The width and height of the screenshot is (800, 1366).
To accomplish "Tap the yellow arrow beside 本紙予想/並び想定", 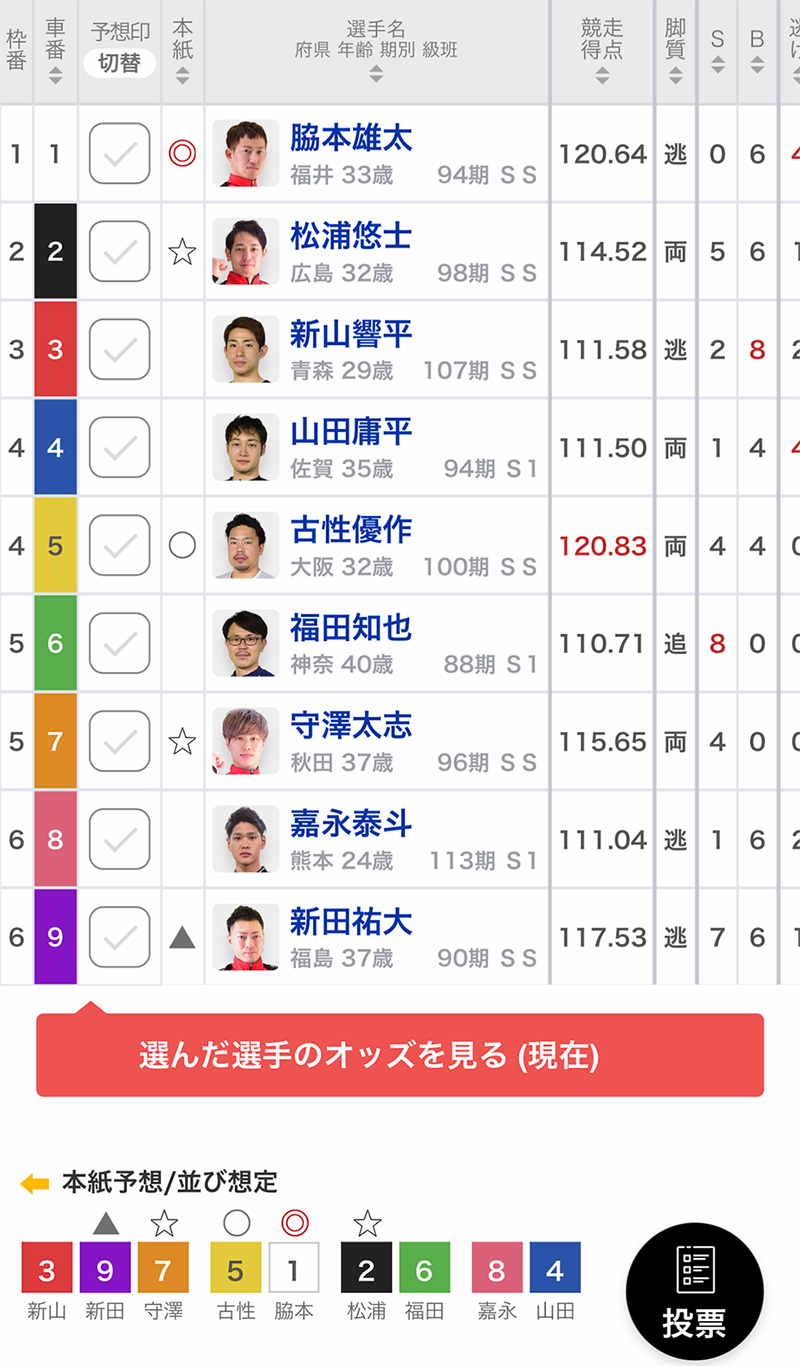I will coord(35,1184).
